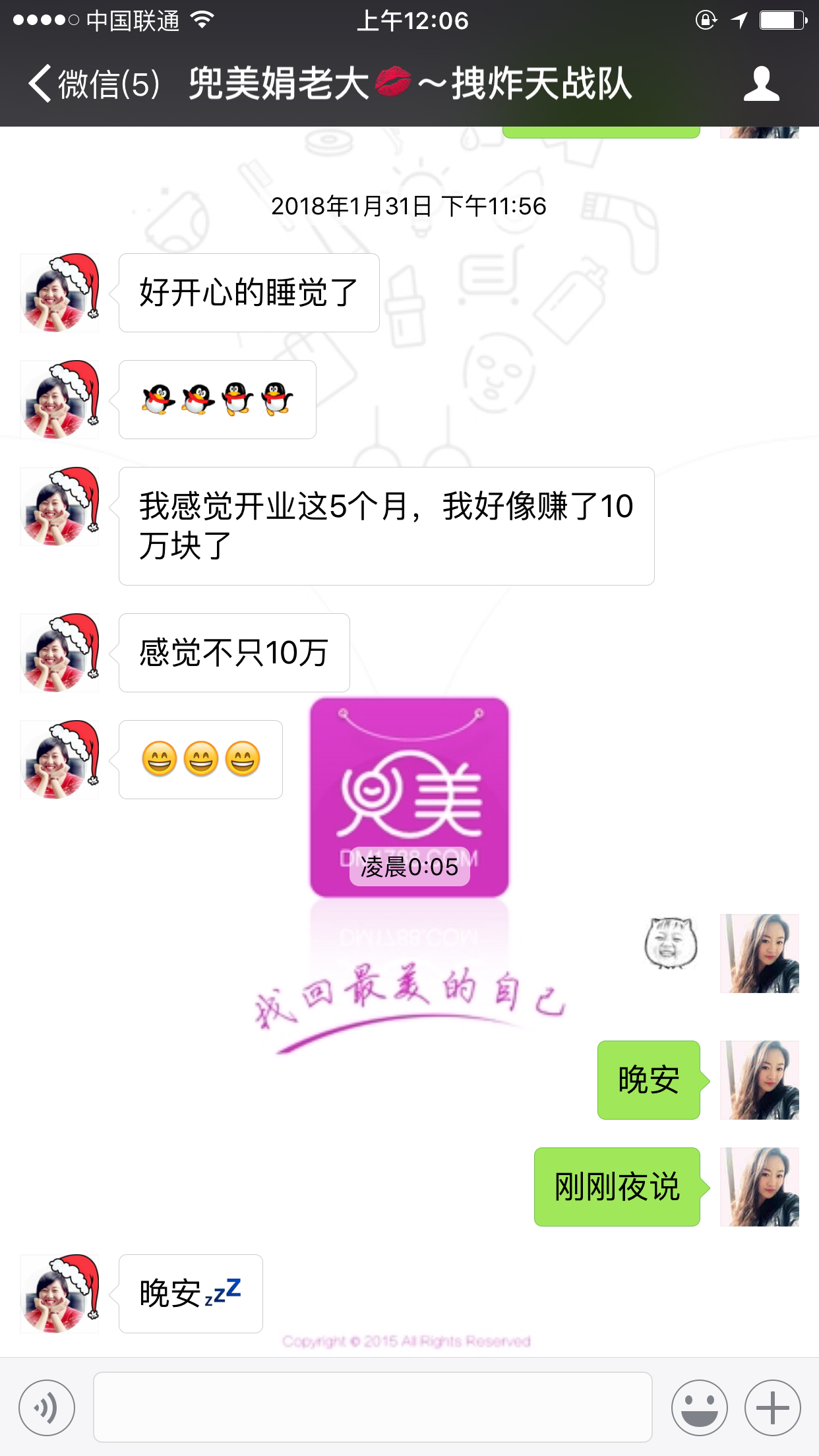Tap the sender avatar beside 好开心的睡觉了
The width and height of the screenshot is (819, 1456).
(x=59, y=293)
